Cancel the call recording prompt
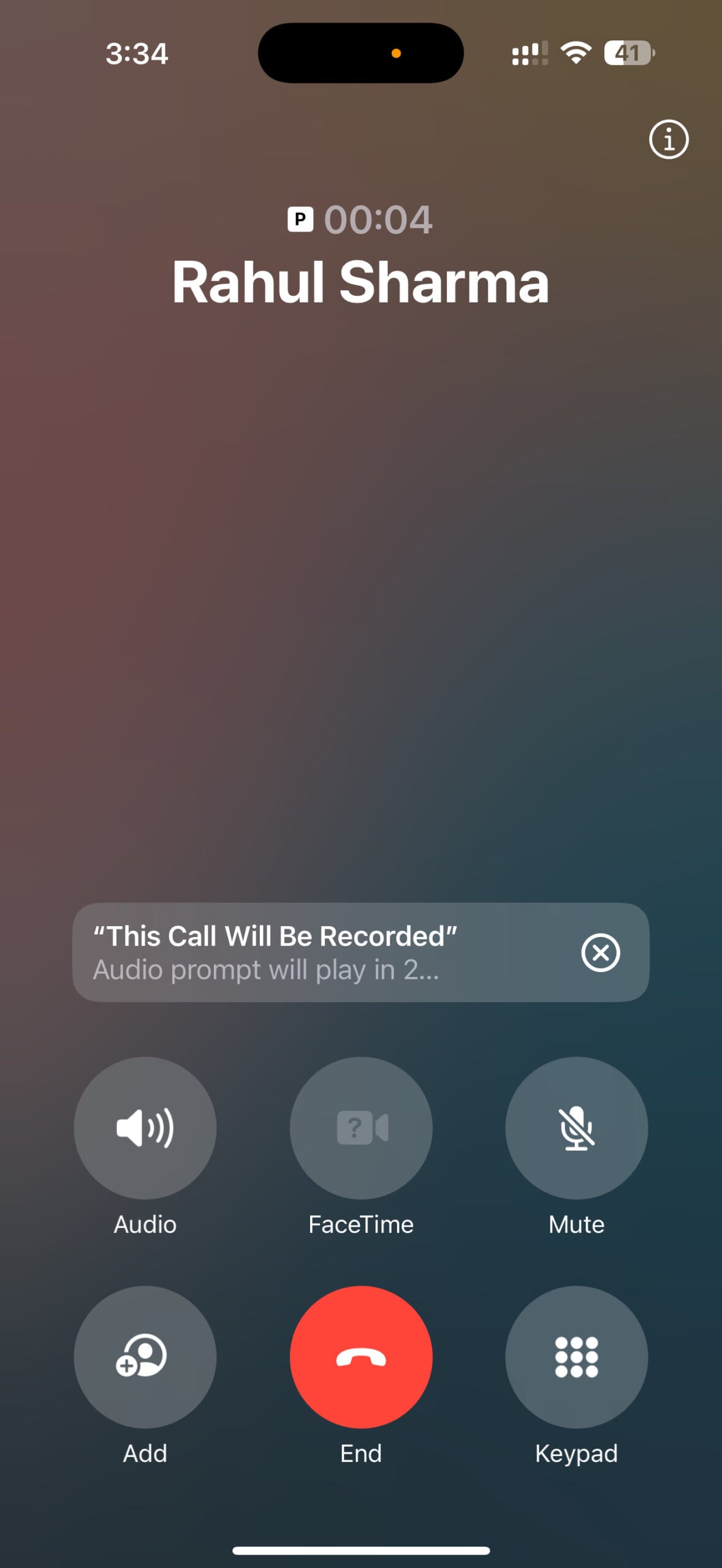The image size is (722, 1568). [x=600, y=952]
